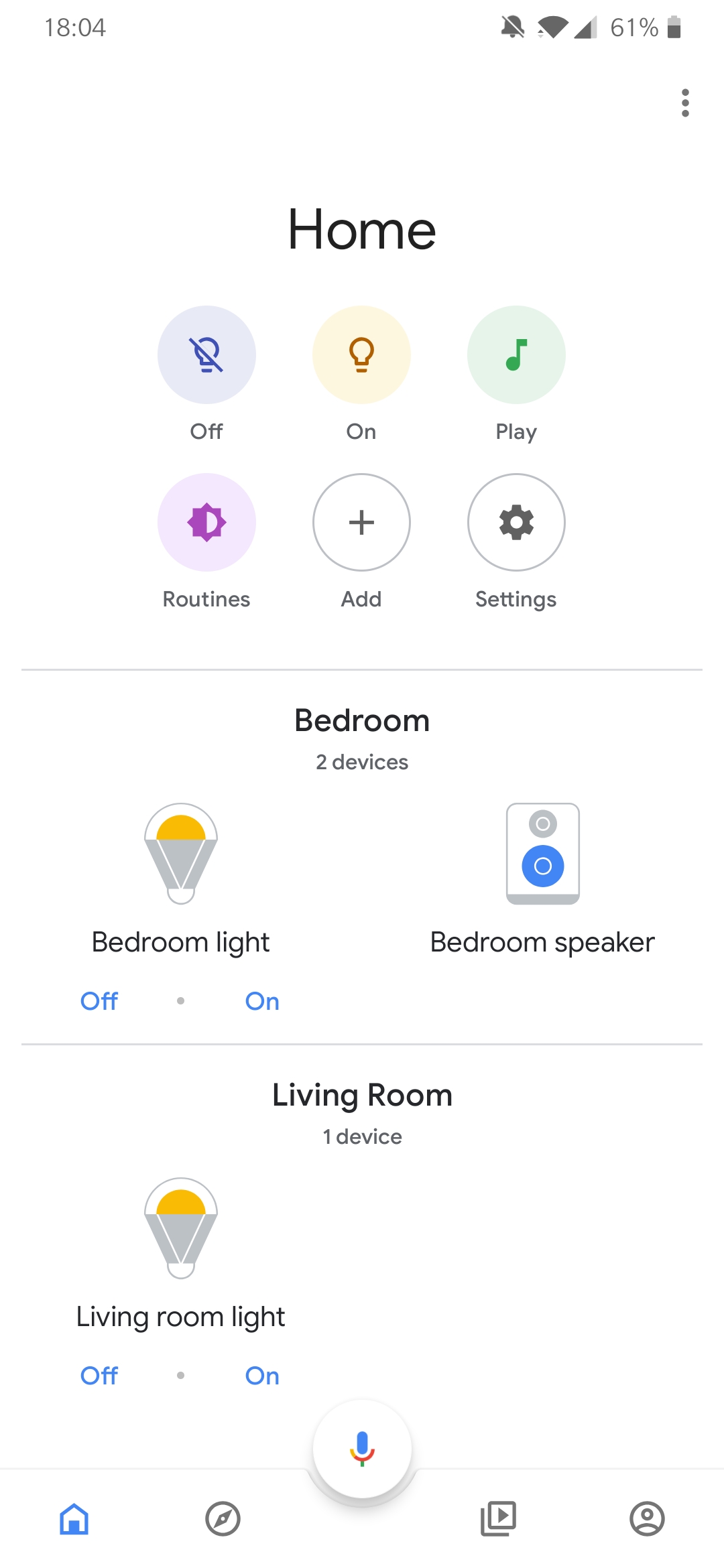This screenshot has width=724, height=1568.
Task: Switch to the Media tab
Action: (499, 1518)
